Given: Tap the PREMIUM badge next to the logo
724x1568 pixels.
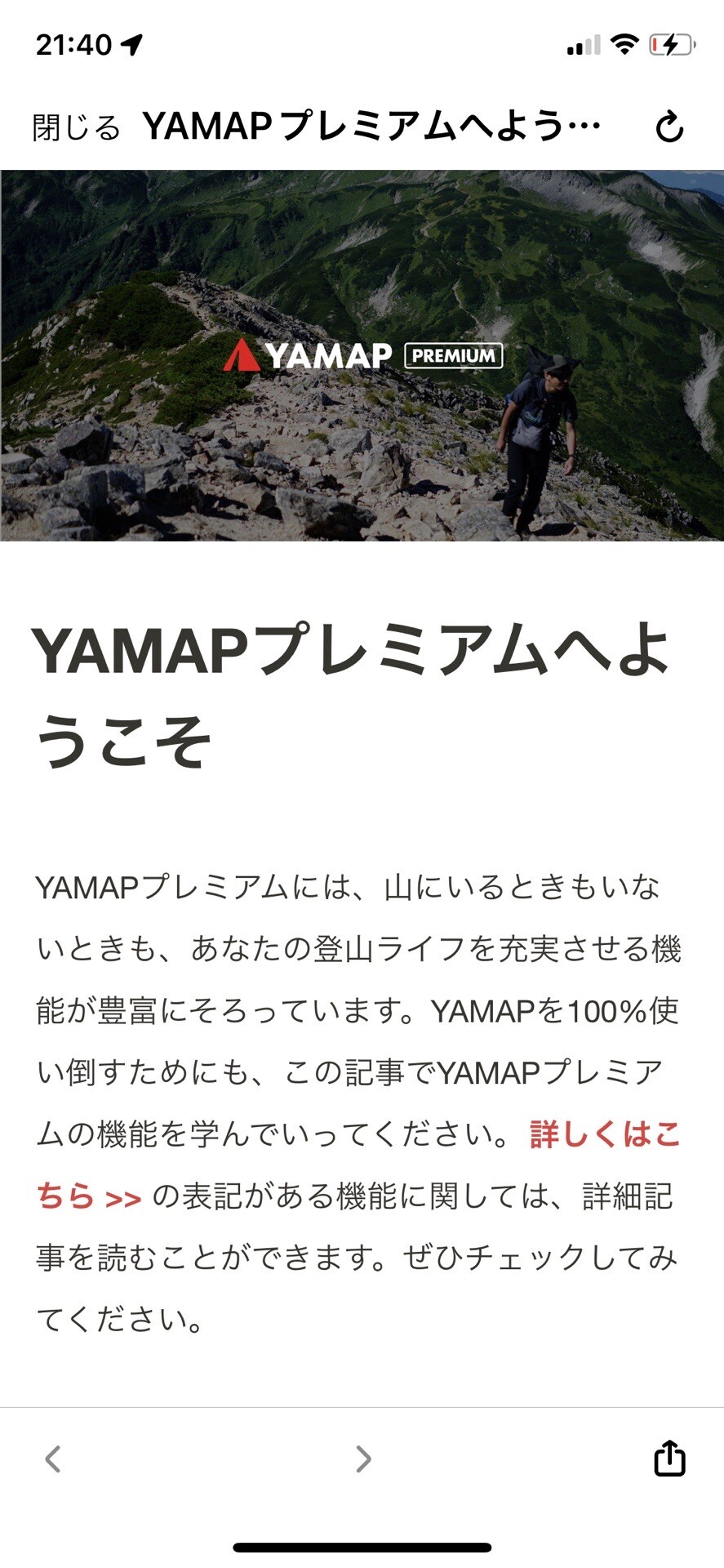Looking at the screenshot, I should (453, 357).
